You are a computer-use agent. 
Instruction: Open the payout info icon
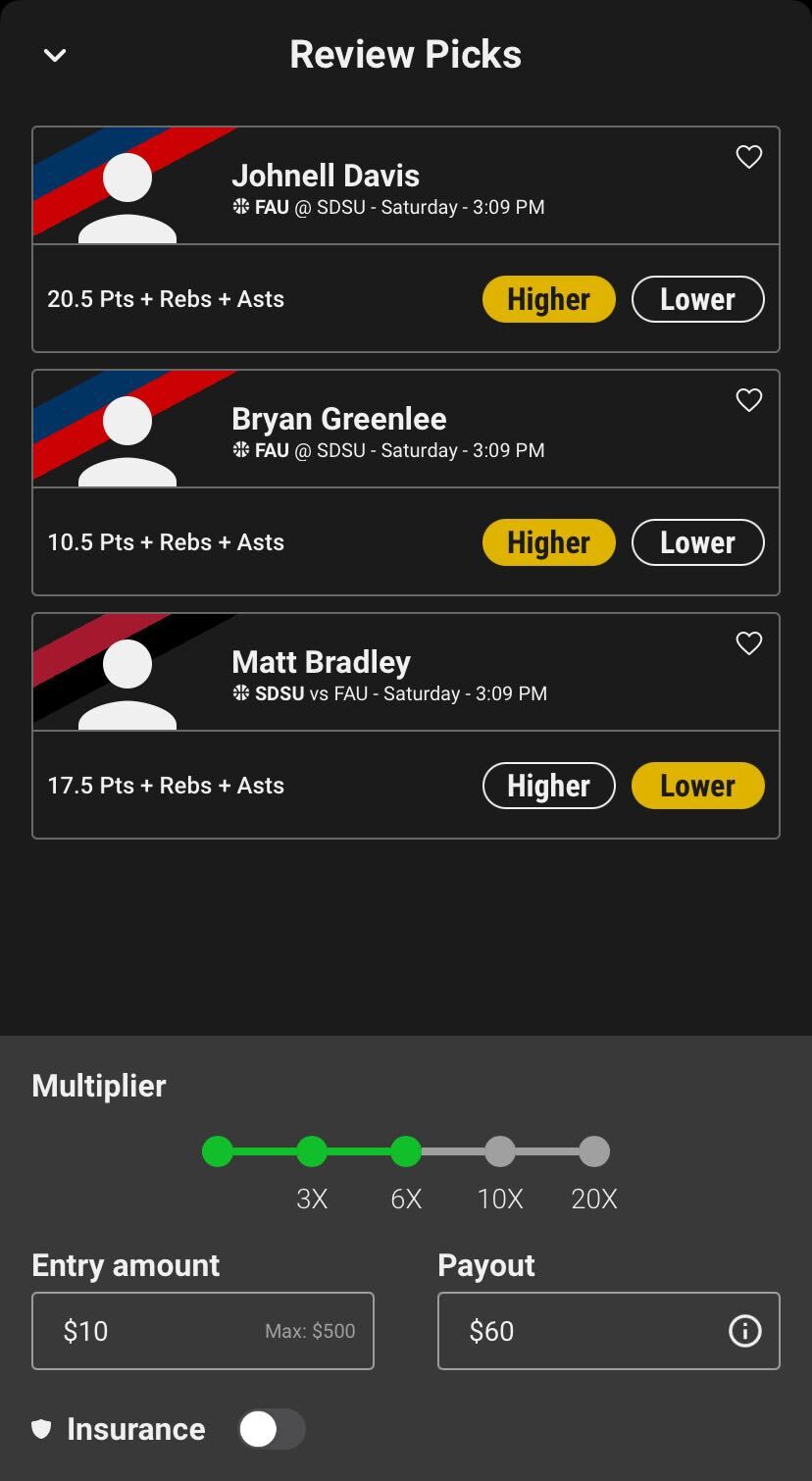click(x=744, y=1331)
